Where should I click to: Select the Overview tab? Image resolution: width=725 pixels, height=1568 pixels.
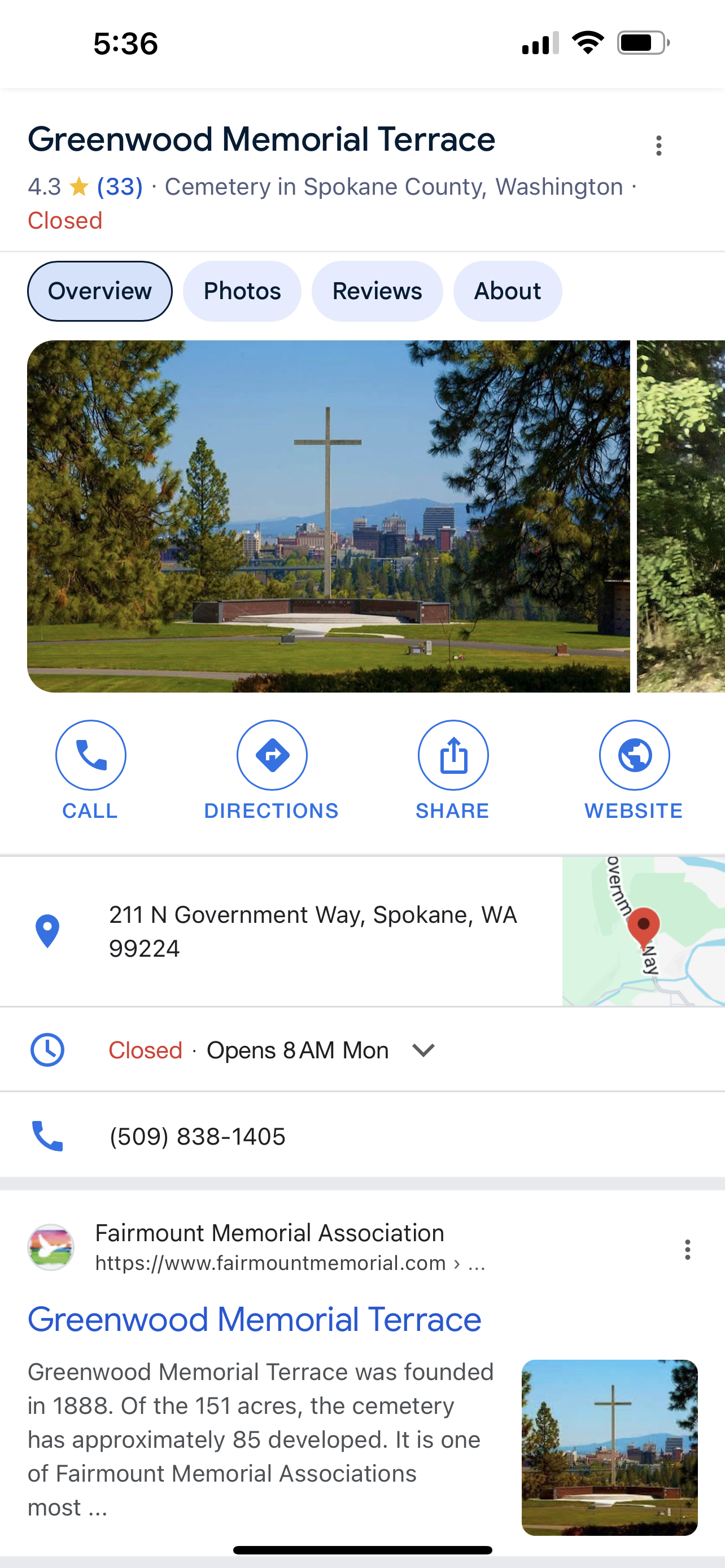click(100, 291)
